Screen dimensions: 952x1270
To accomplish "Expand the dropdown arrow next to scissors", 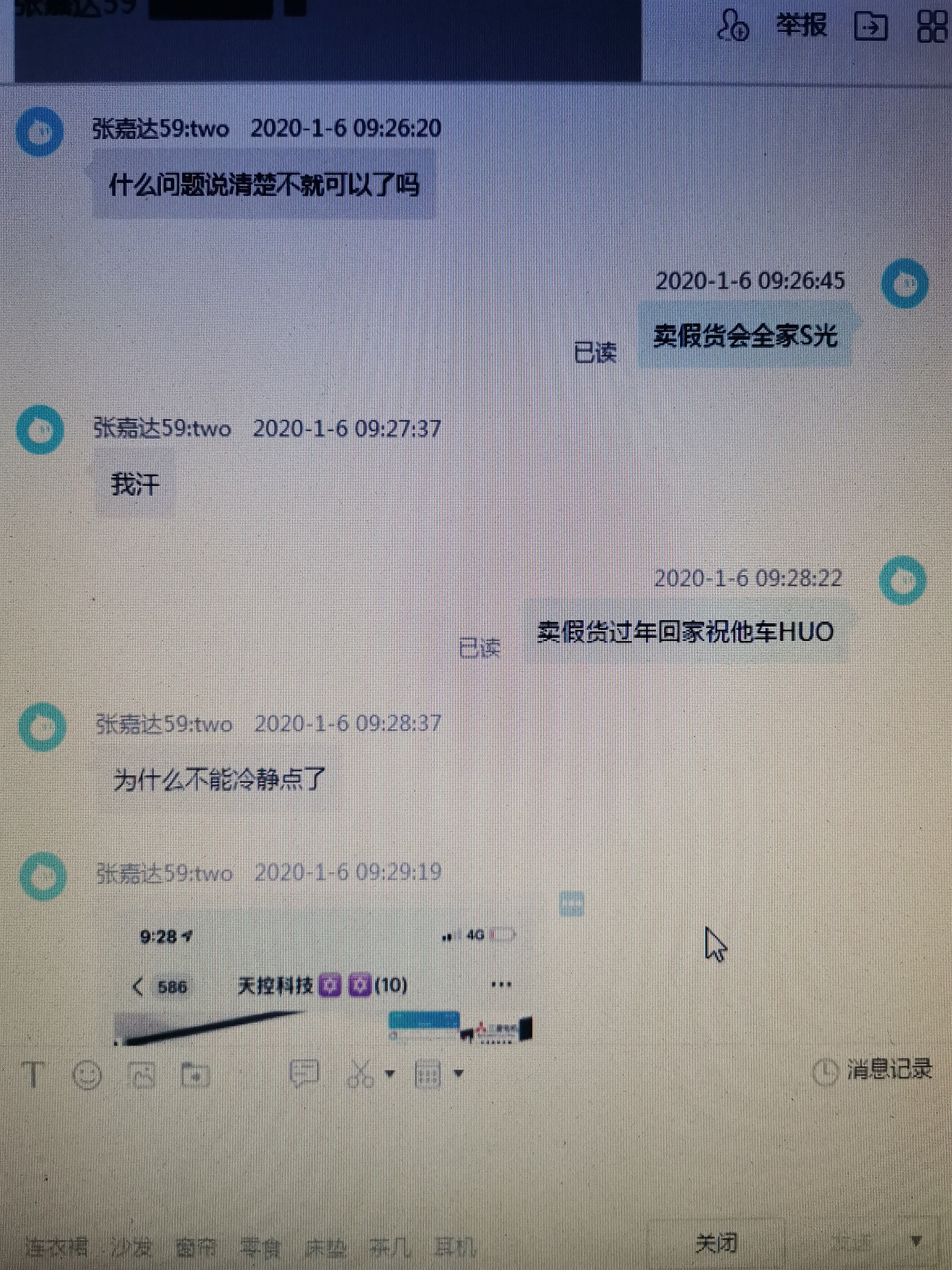I will pos(390,1074).
